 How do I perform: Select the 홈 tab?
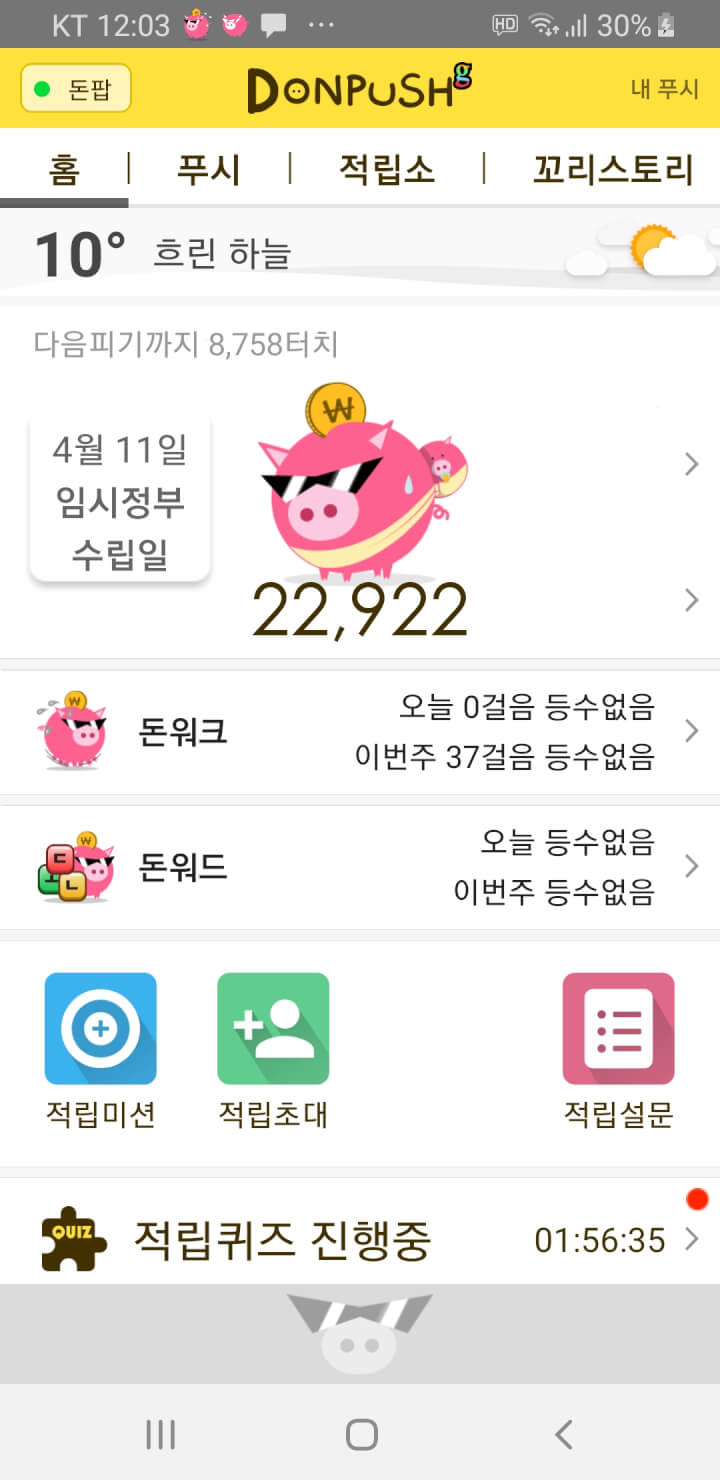click(64, 170)
